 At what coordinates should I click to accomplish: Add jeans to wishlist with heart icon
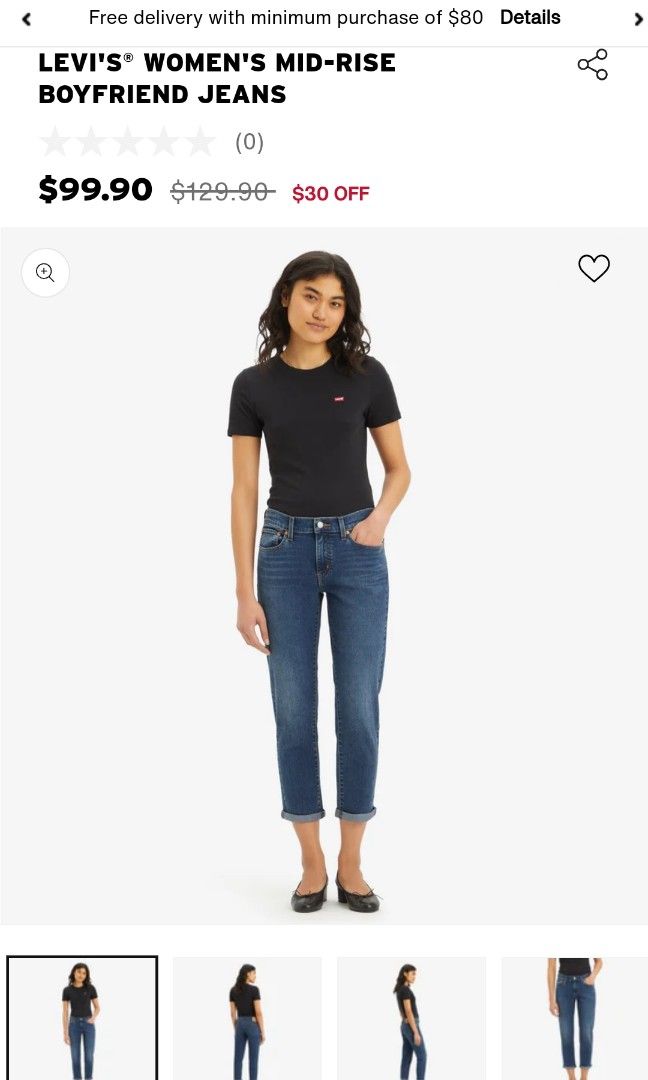coord(594,268)
